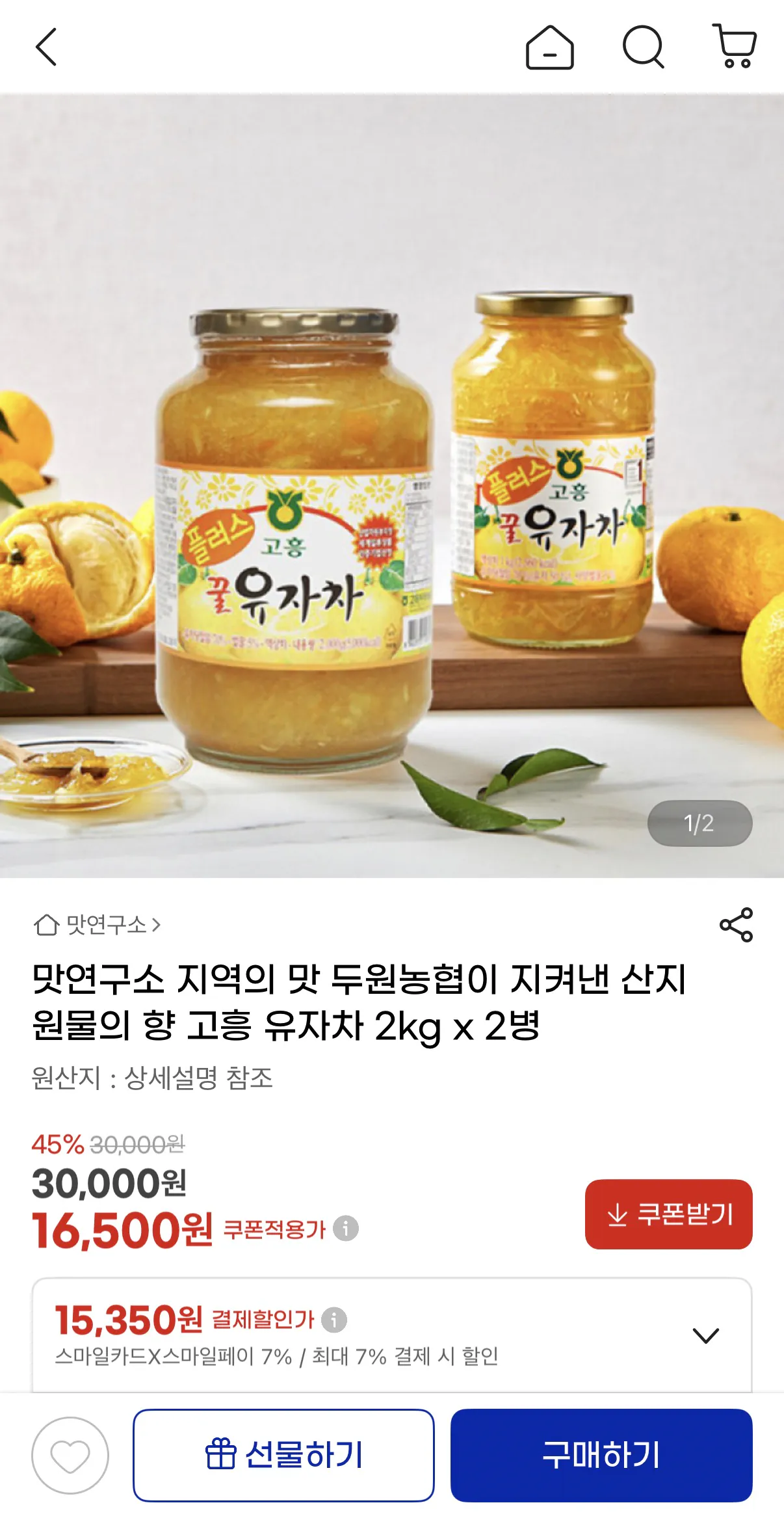Open the home screen via house icon
784x1518 pixels.
coord(549,47)
